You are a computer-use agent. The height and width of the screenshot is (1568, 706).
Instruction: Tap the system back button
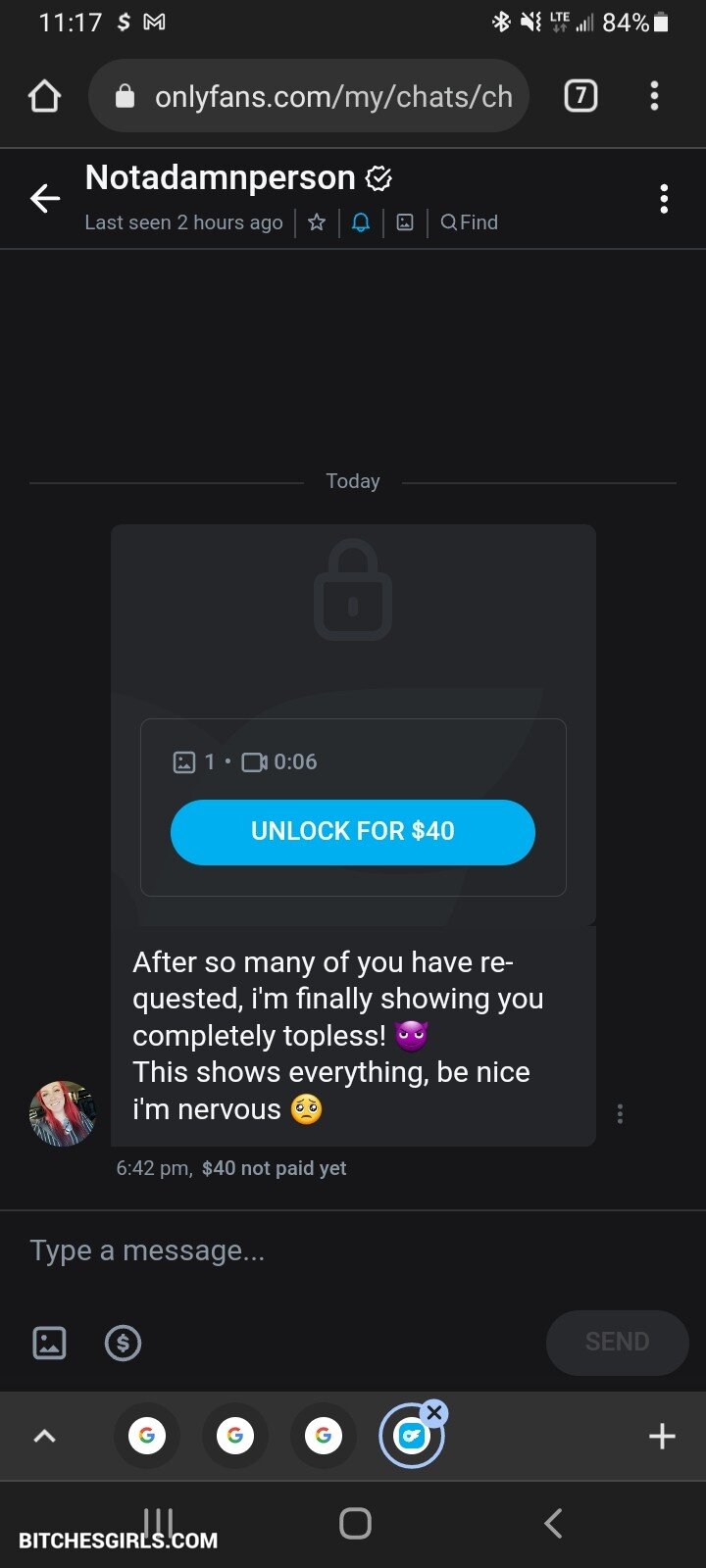(553, 1523)
